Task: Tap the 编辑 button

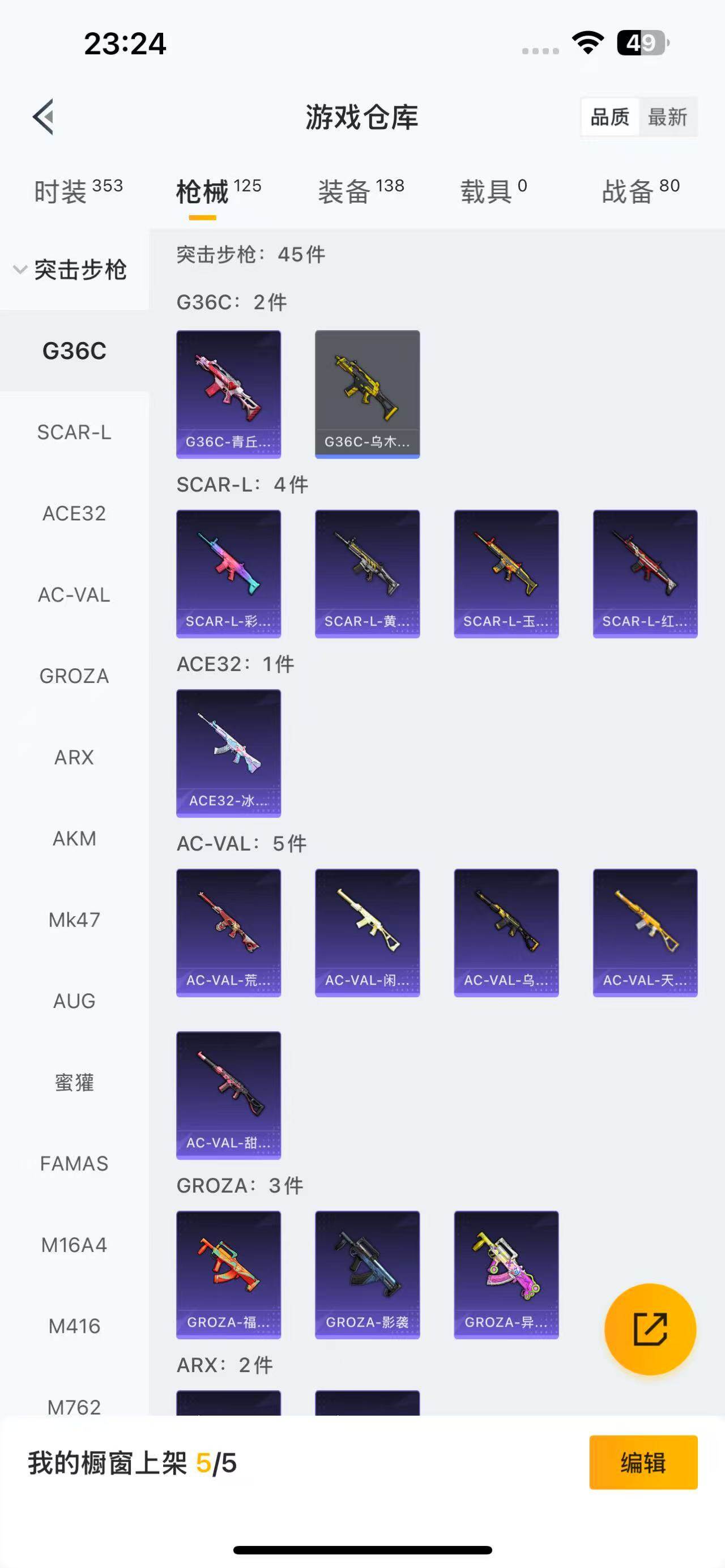Action: pos(643,1463)
